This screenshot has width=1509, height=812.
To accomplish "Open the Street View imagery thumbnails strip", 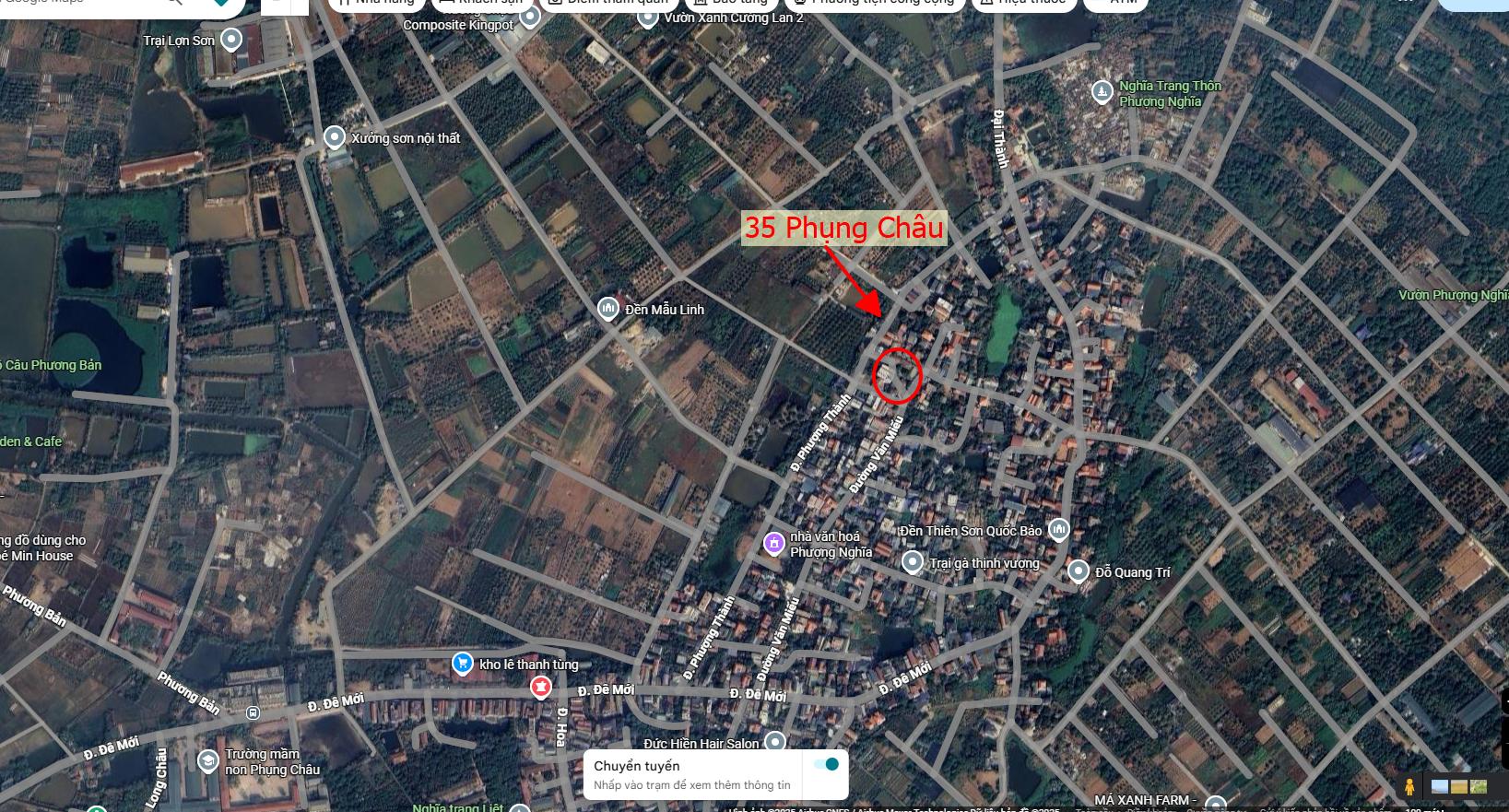I will point(1458,786).
